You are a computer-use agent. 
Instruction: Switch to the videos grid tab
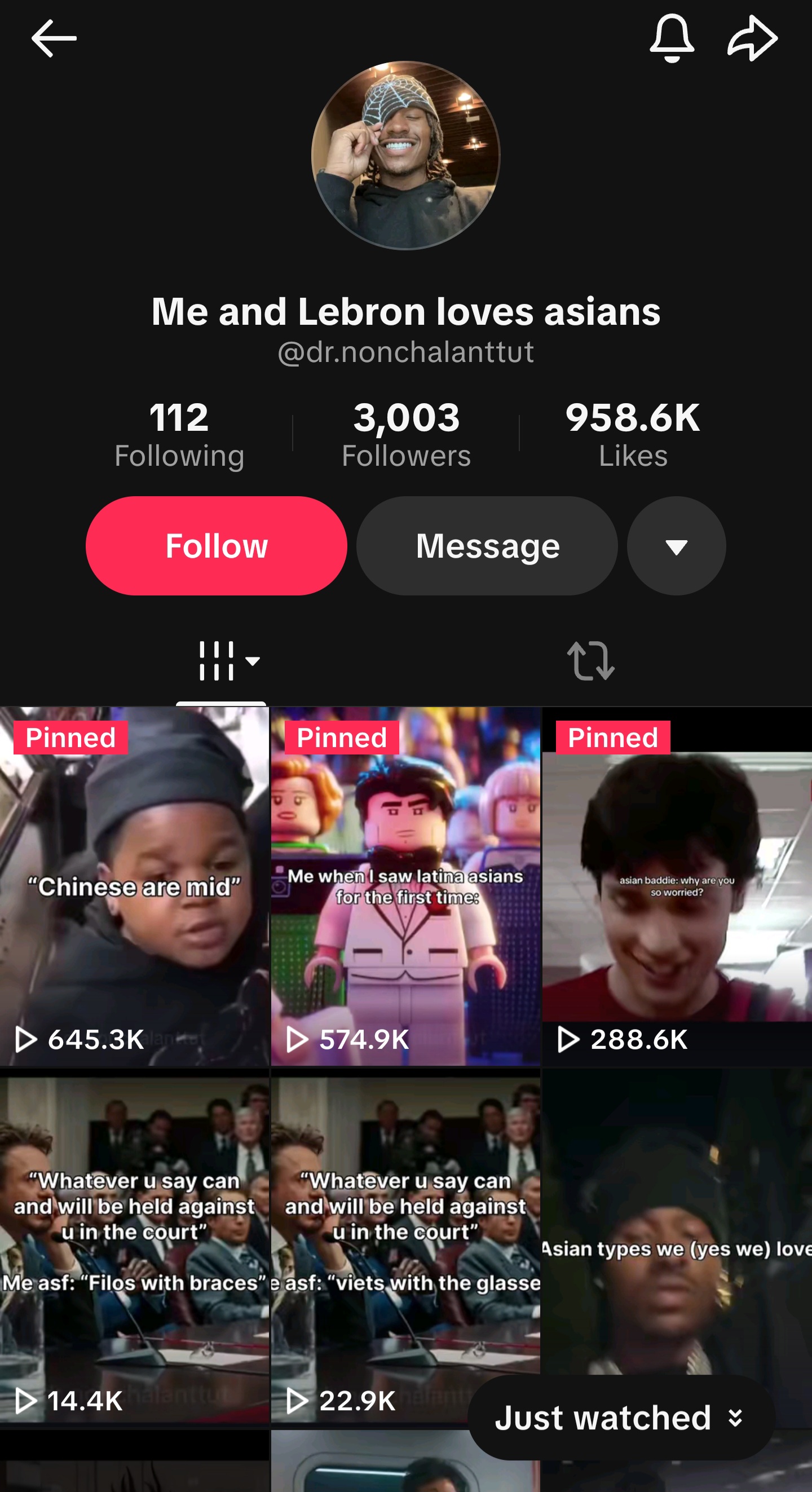pos(221,660)
